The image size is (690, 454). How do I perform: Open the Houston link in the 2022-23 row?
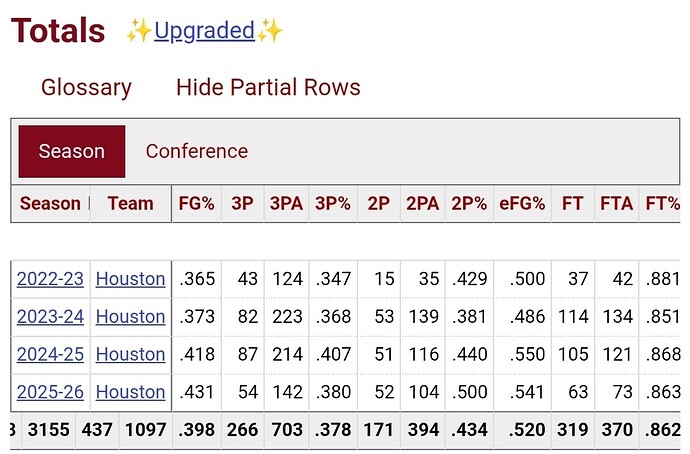130,279
